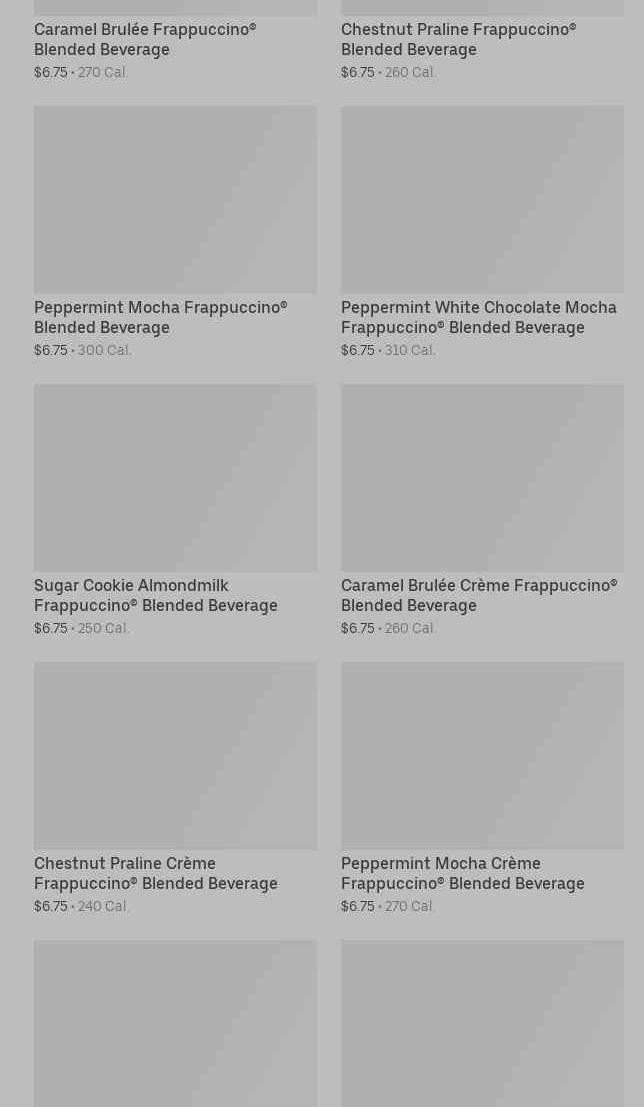View Peppermint Mocha Crème Frappuccino details
Viewport: 644px width, 1107px height.
tap(482, 789)
